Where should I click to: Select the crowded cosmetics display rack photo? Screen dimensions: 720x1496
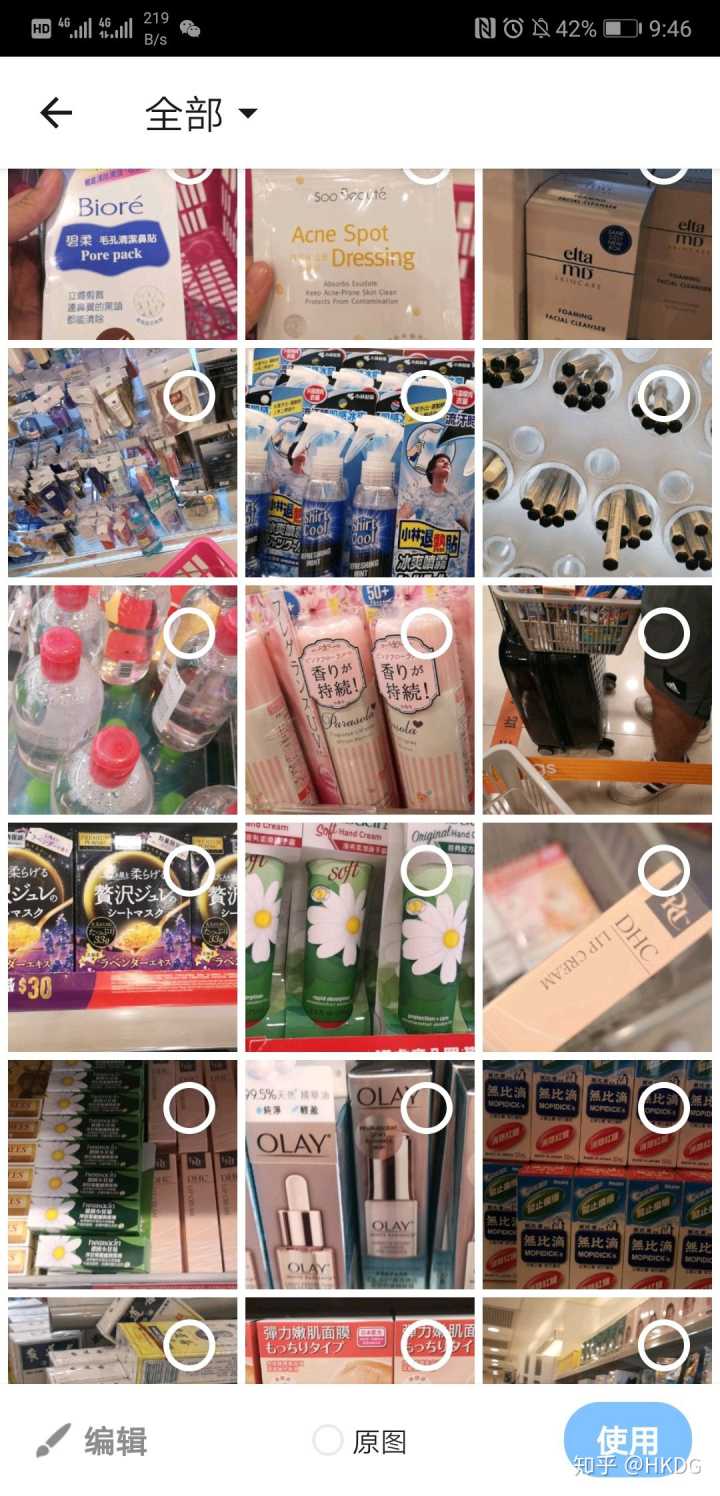[189, 396]
